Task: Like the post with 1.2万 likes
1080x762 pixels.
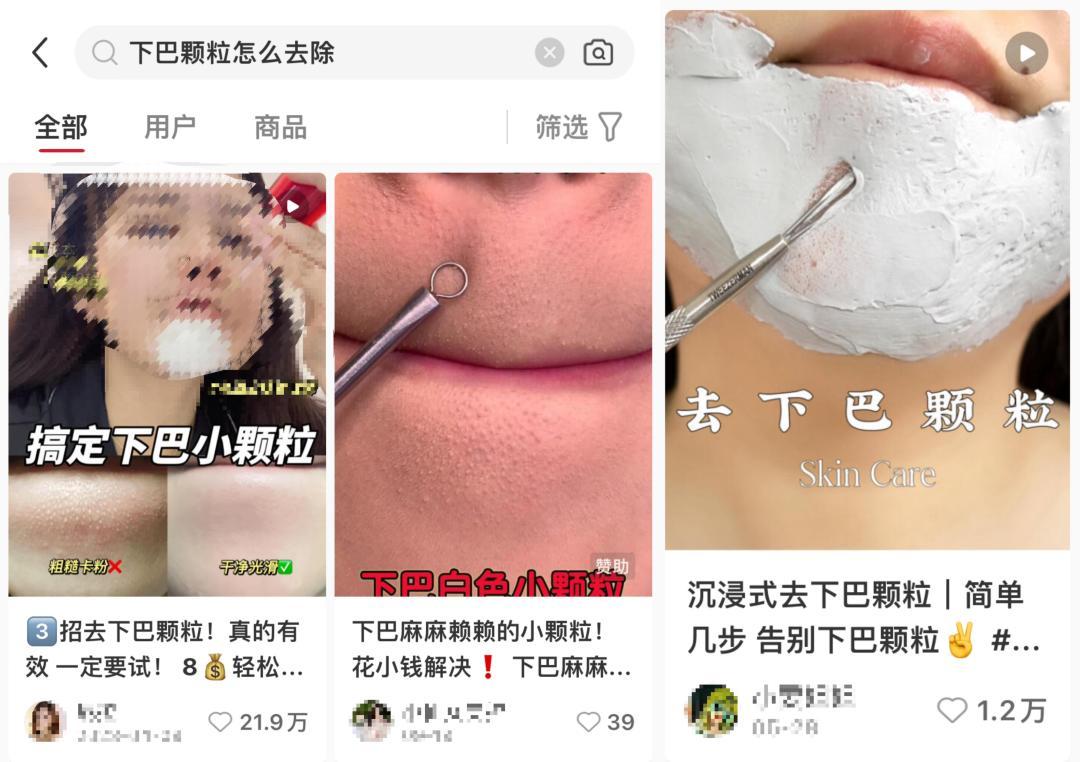Action: tap(952, 711)
